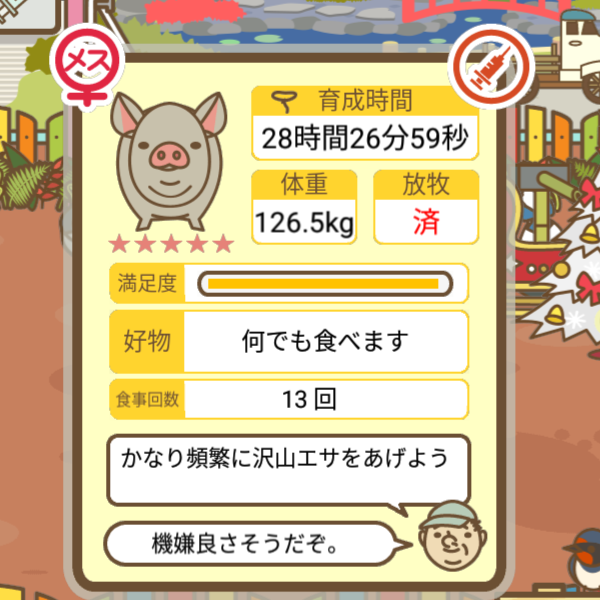600x600 pixels.
Task: Tap the メス gender badge
Action: [x=85, y=66]
